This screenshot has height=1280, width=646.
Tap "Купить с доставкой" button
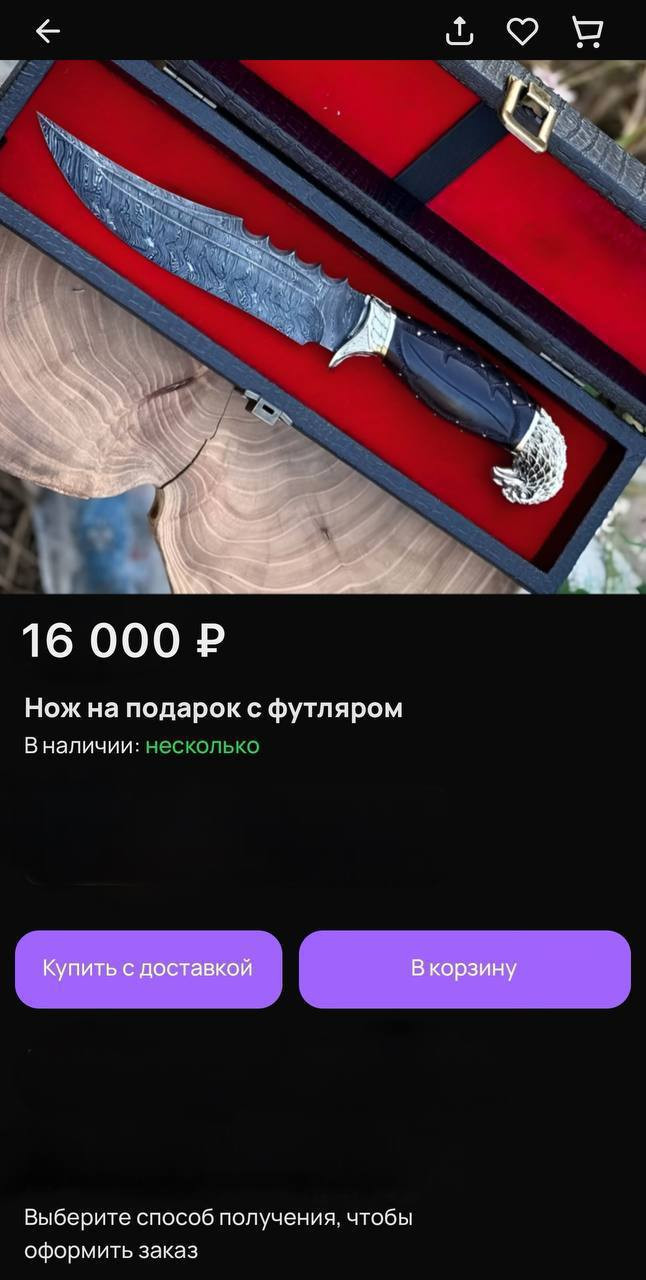(148, 968)
